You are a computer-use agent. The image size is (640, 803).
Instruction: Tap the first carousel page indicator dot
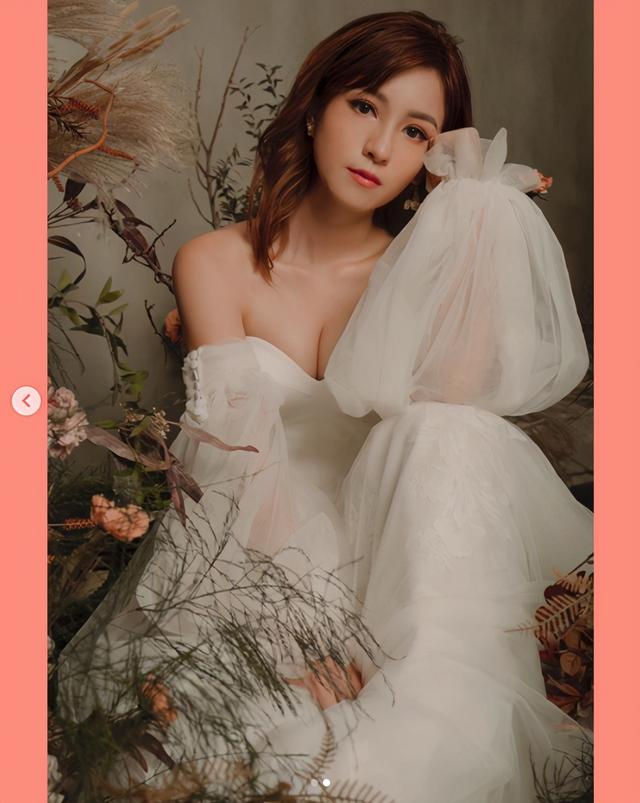(x=314, y=782)
